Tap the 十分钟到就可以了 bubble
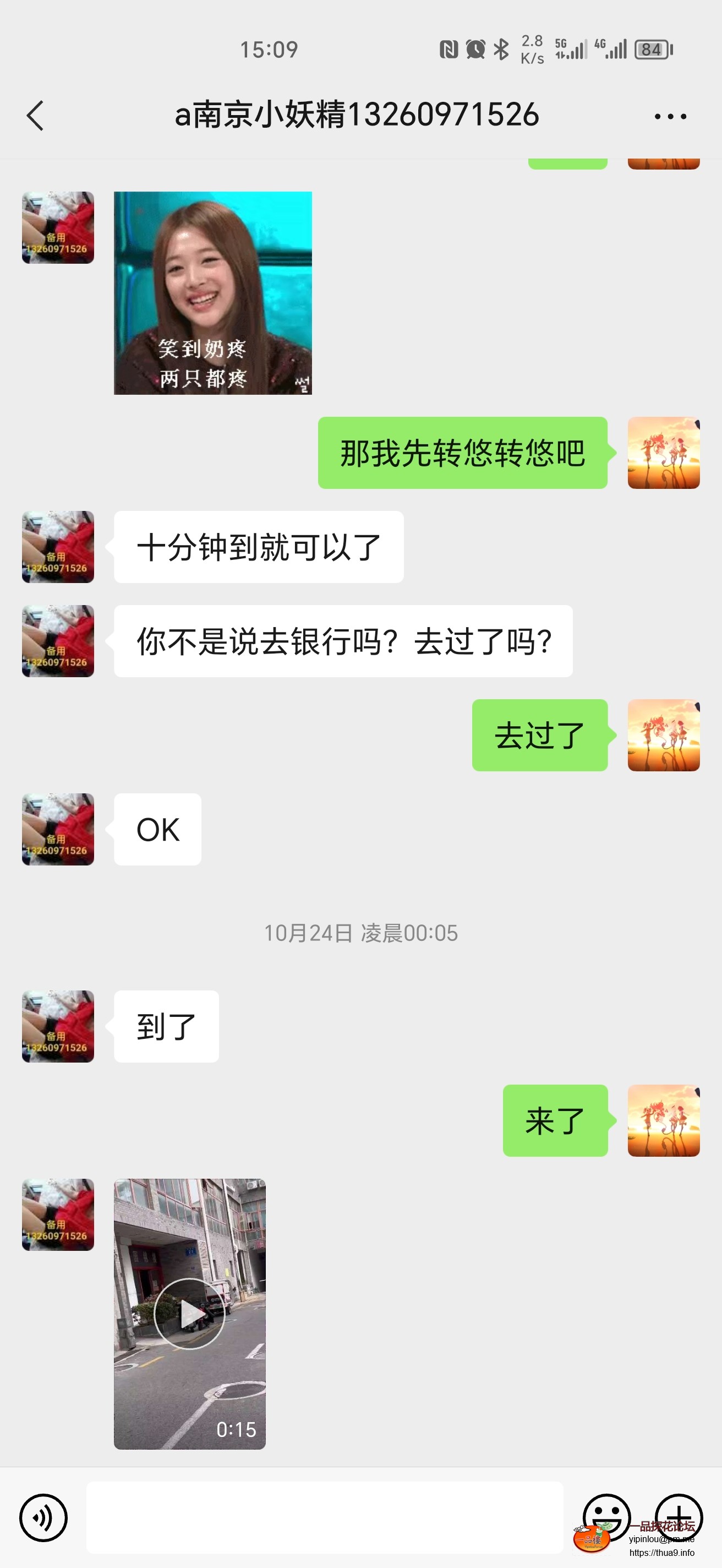Screen dimensions: 722x1568 (x=258, y=547)
